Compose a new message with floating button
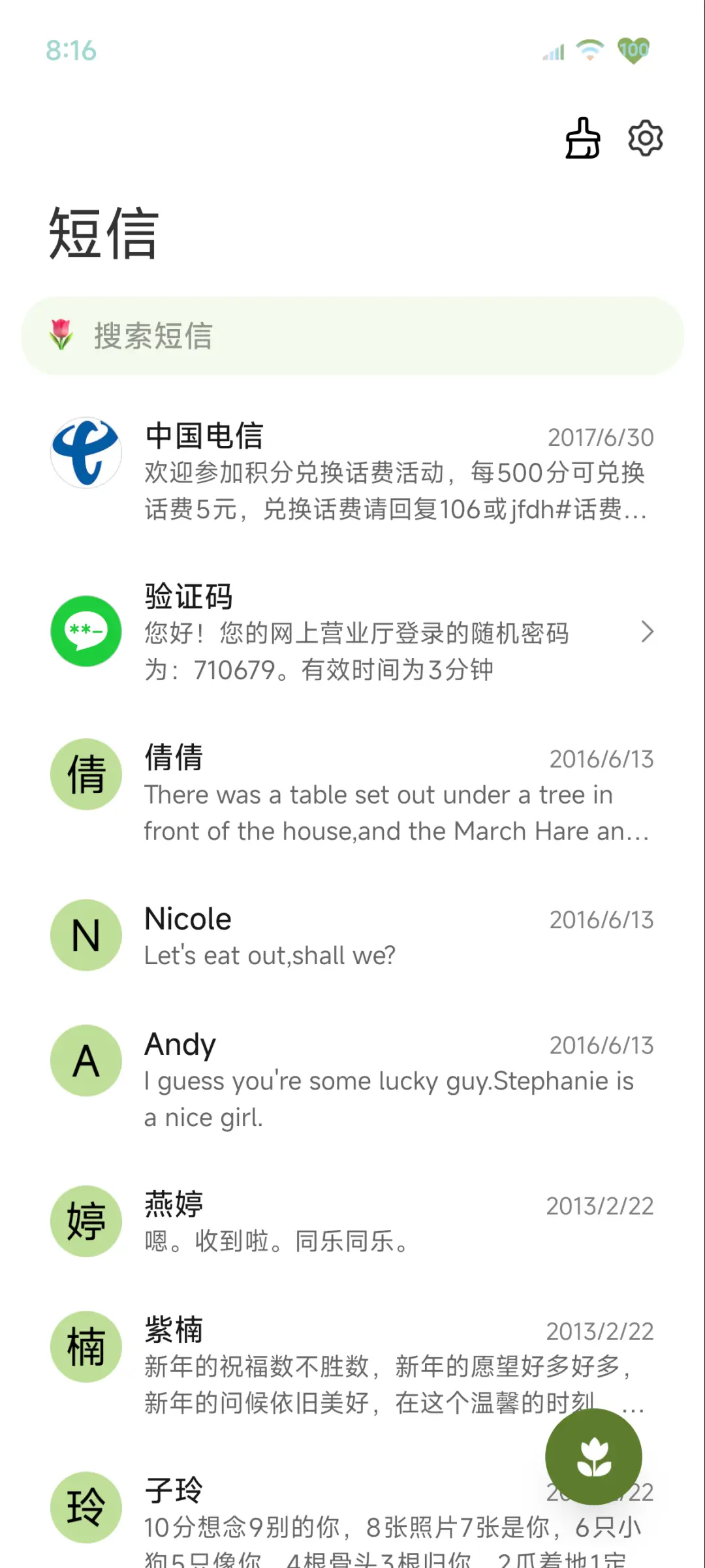 tap(593, 1457)
